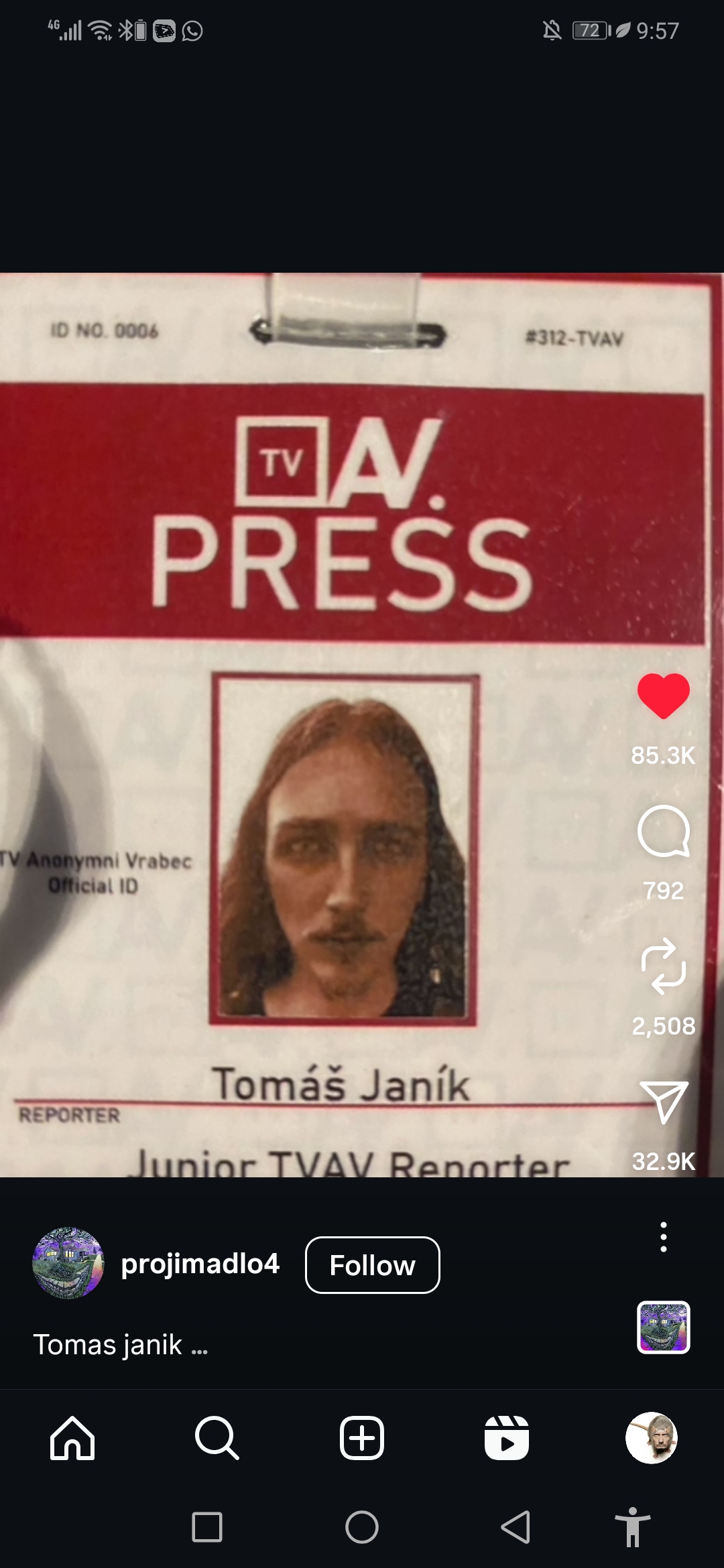Create a new post with the plus tab
The height and width of the screenshot is (1568, 724).
click(362, 1438)
